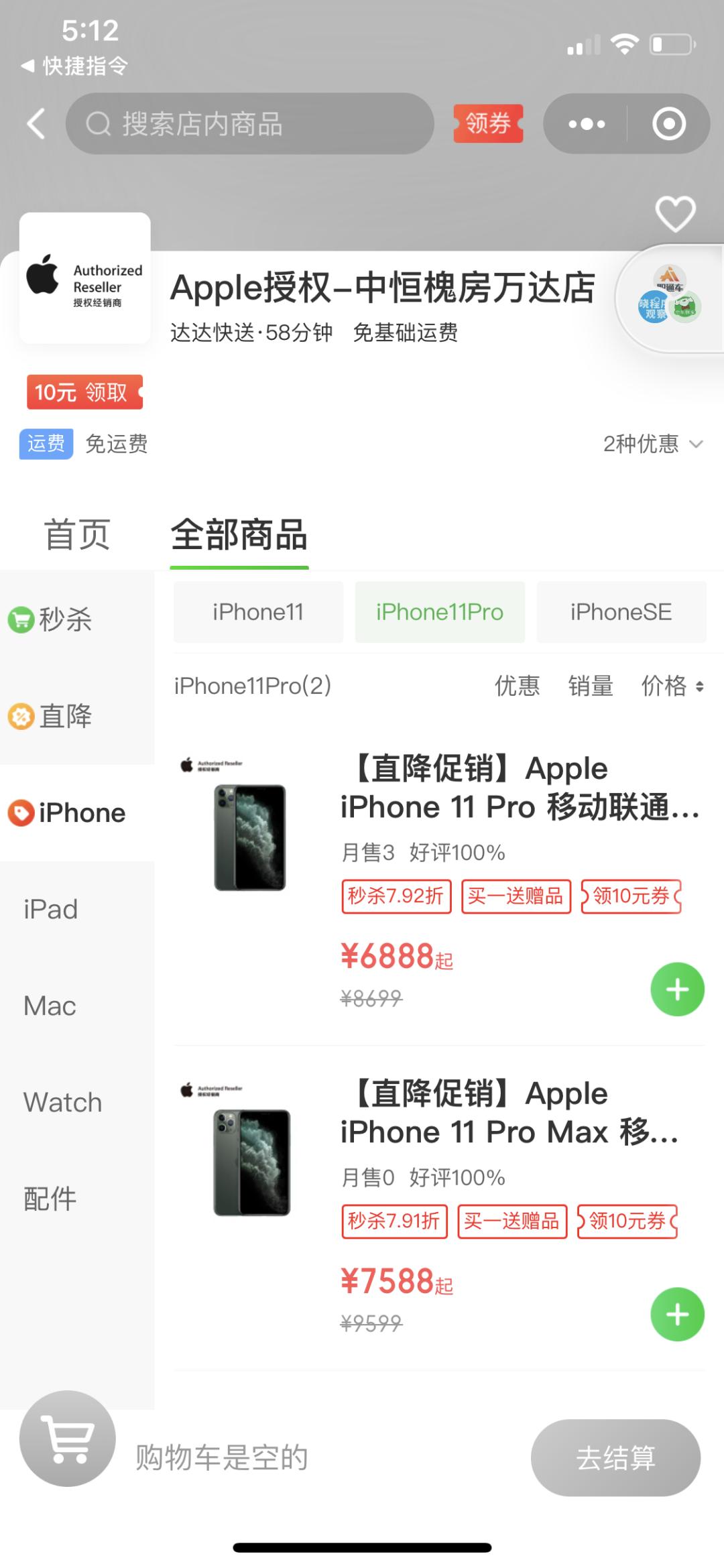Open the mini-program three-dot menu
724x1568 pixels.
[587, 124]
